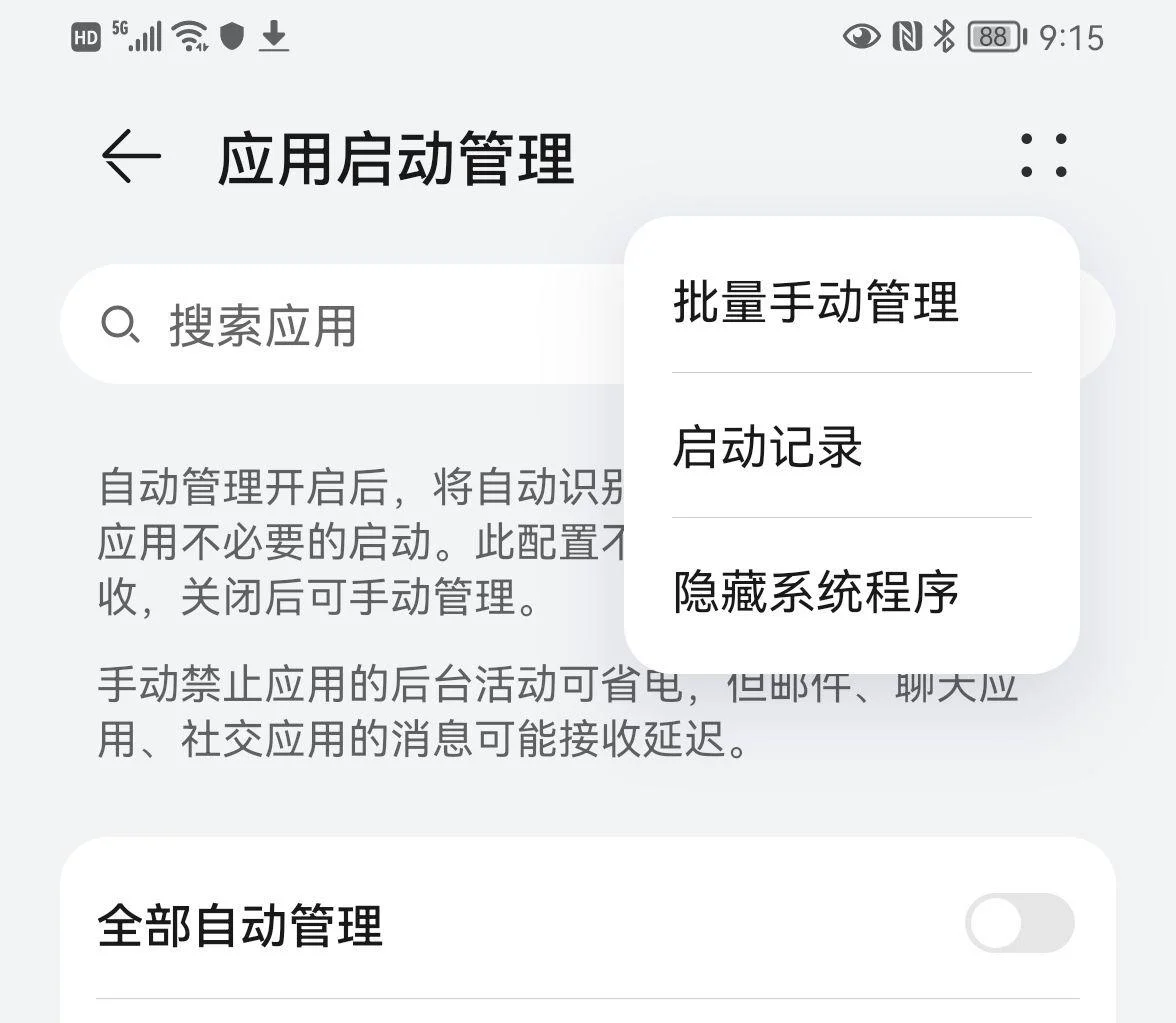Toggle the 全部自动管理 switch
Viewport: 1176px width, 1023px height.
1019,923
